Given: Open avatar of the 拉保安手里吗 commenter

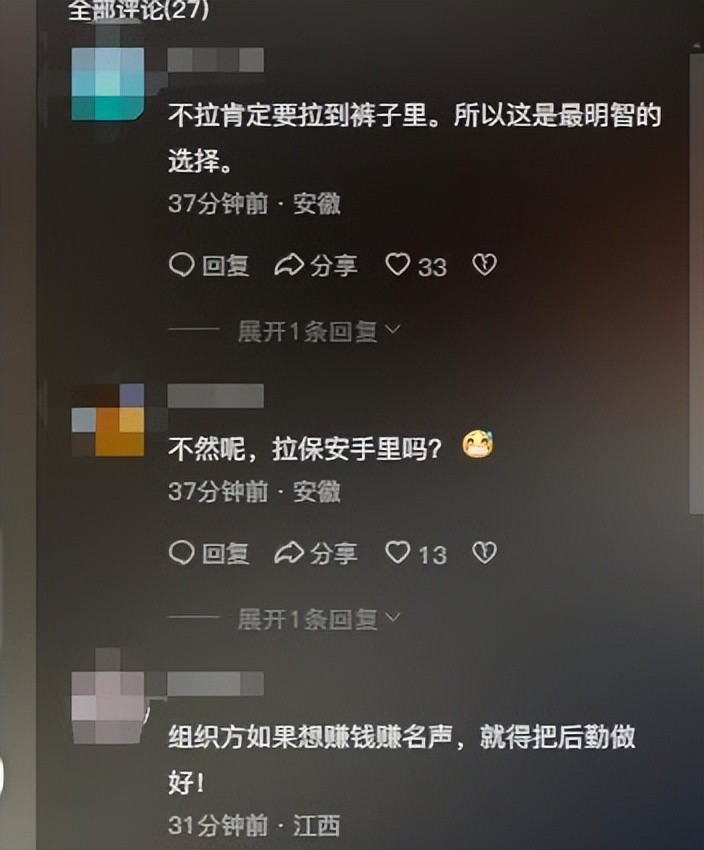Looking at the screenshot, I should pyautogui.click(x=109, y=419).
